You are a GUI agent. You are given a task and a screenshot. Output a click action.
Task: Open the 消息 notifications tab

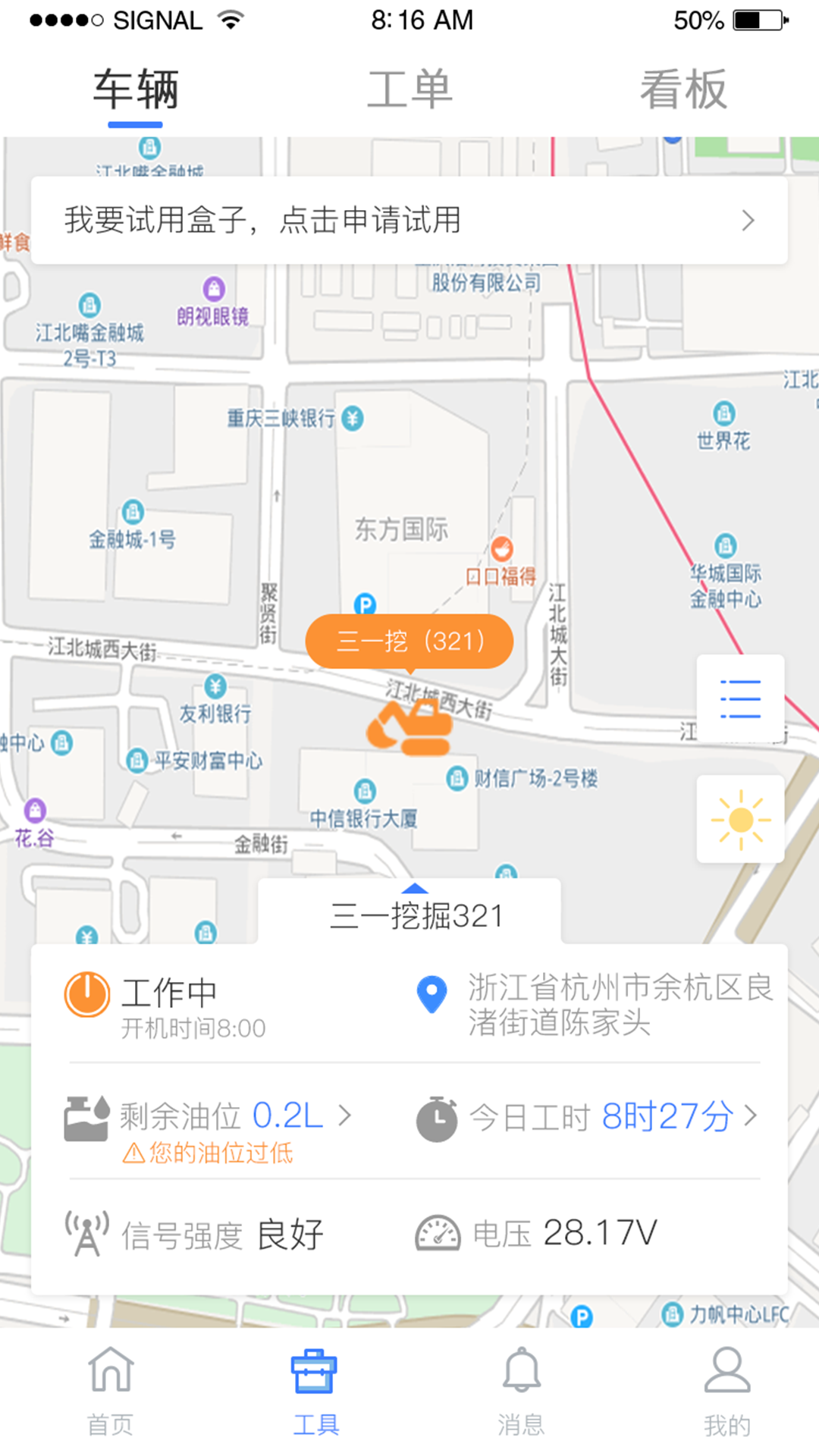tap(521, 1390)
